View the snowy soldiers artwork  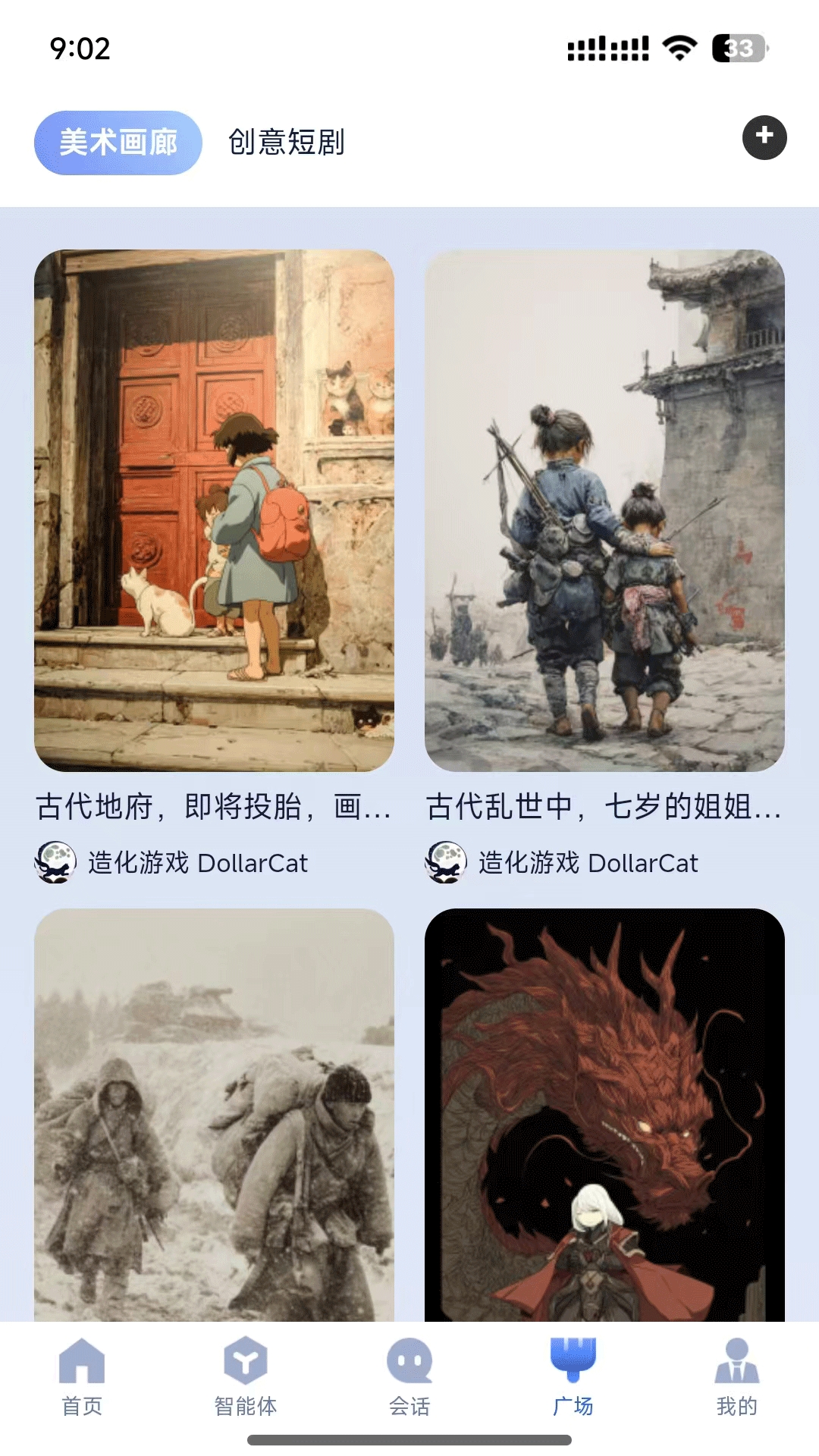point(214,1115)
